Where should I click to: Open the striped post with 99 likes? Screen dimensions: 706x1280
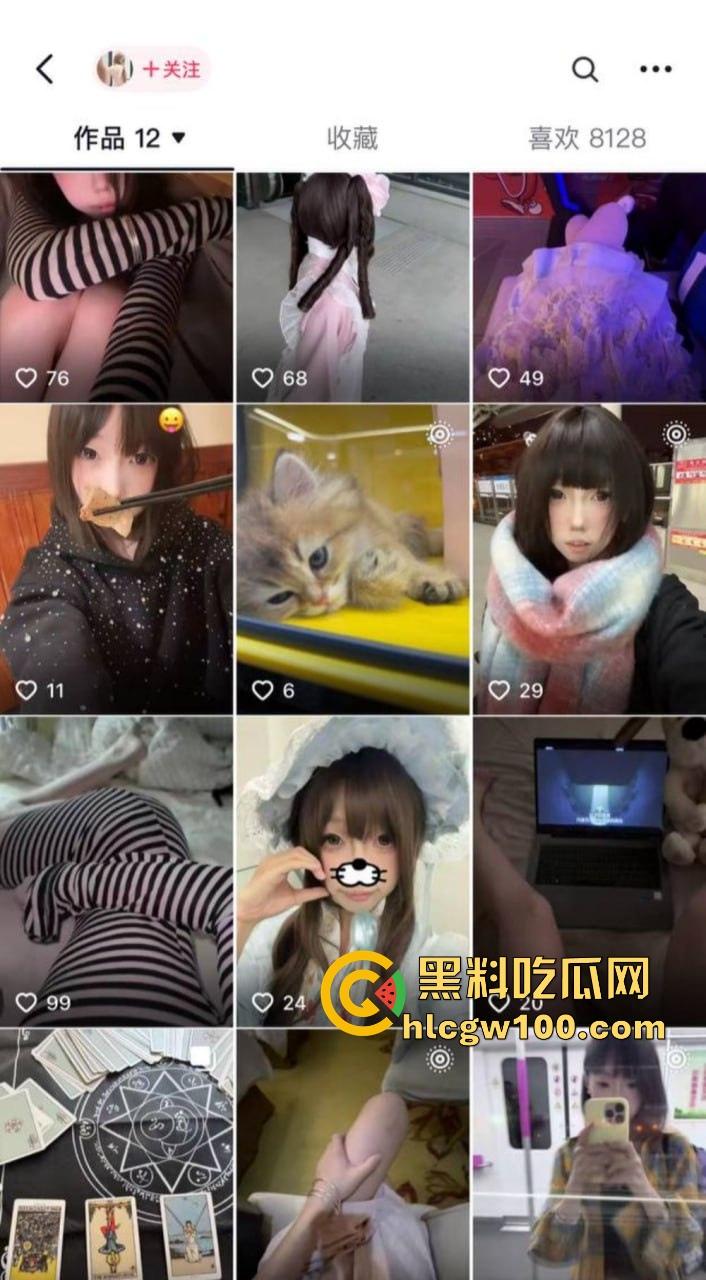116,870
